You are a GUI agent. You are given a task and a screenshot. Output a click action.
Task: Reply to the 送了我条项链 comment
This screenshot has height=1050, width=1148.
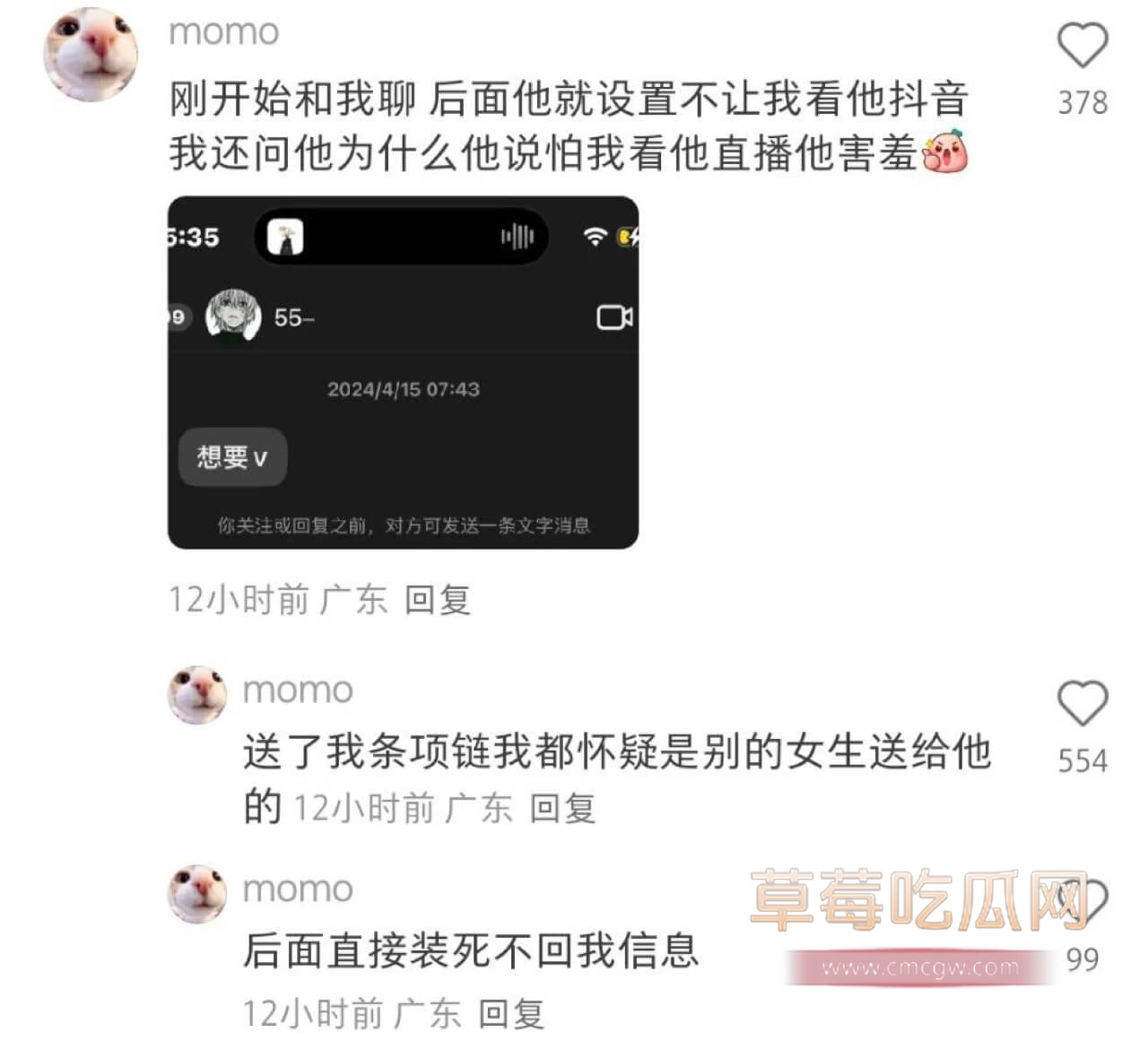(x=562, y=808)
